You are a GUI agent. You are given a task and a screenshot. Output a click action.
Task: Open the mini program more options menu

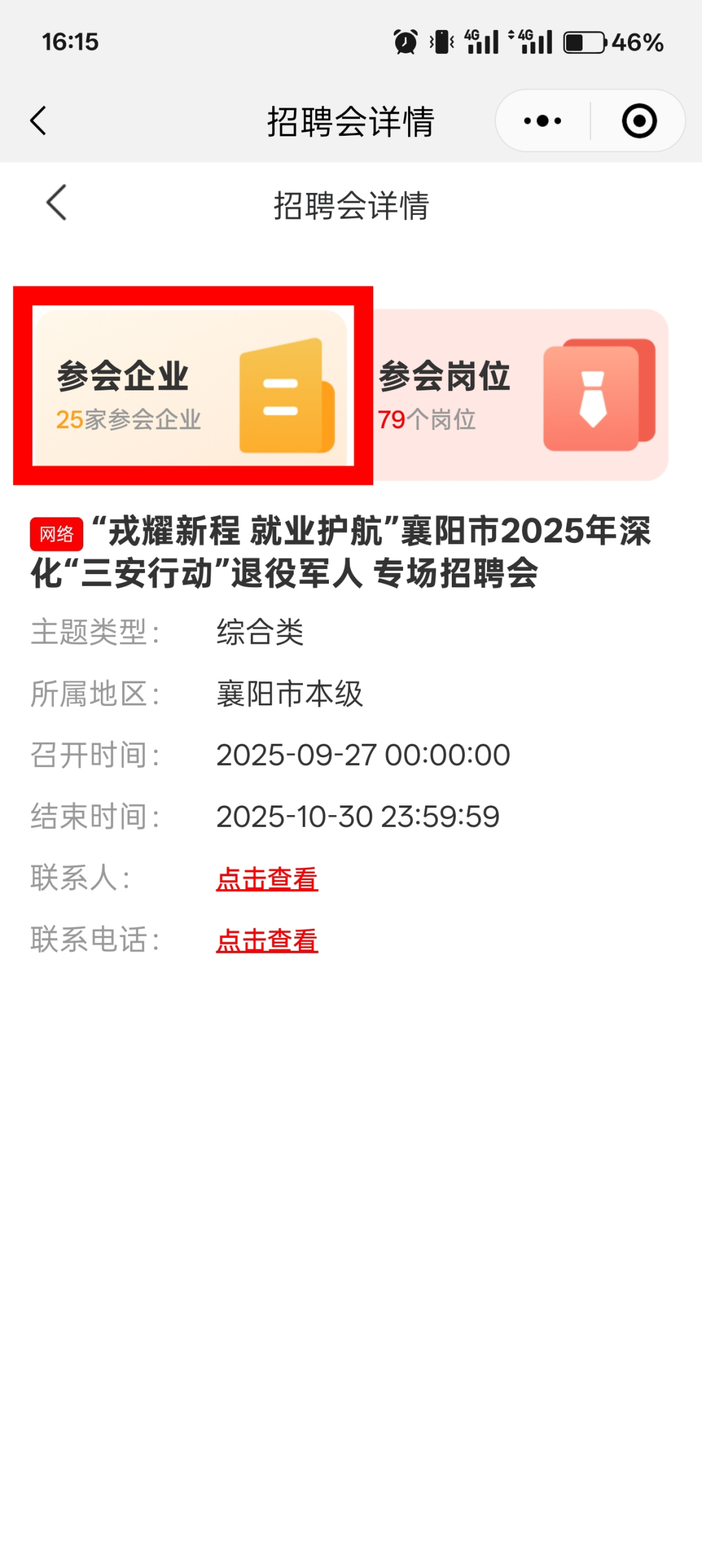click(x=543, y=121)
